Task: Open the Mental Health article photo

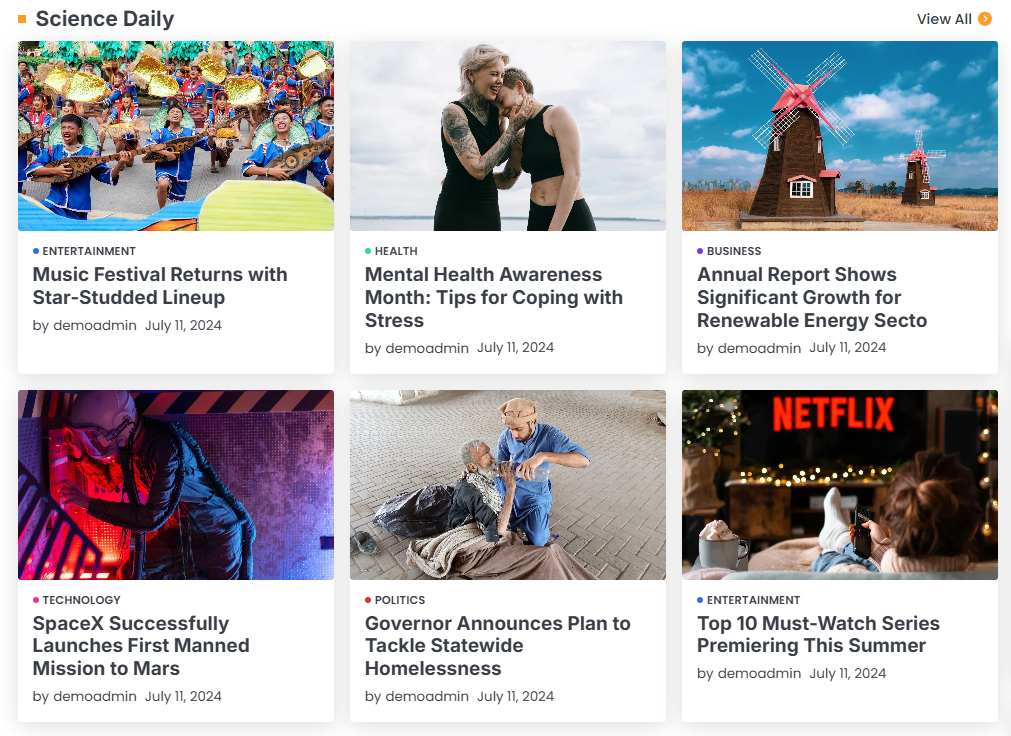Action: click(507, 136)
